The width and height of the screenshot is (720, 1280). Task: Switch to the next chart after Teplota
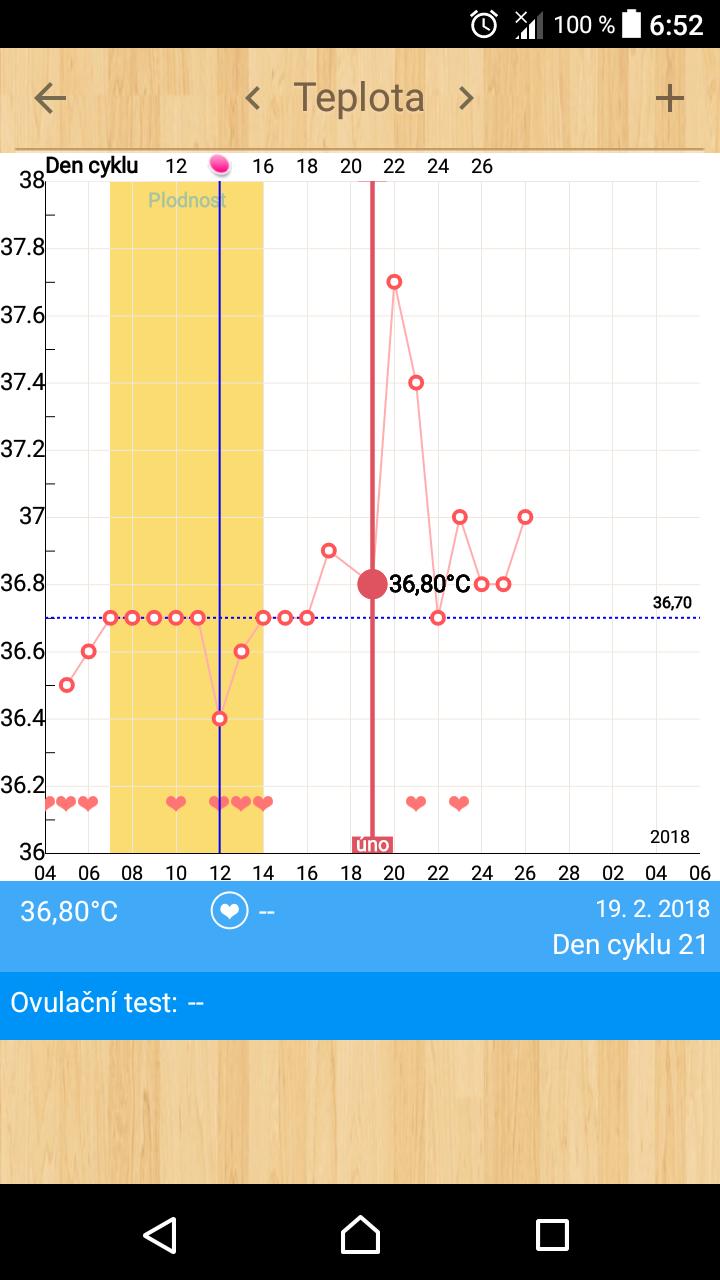(465, 98)
